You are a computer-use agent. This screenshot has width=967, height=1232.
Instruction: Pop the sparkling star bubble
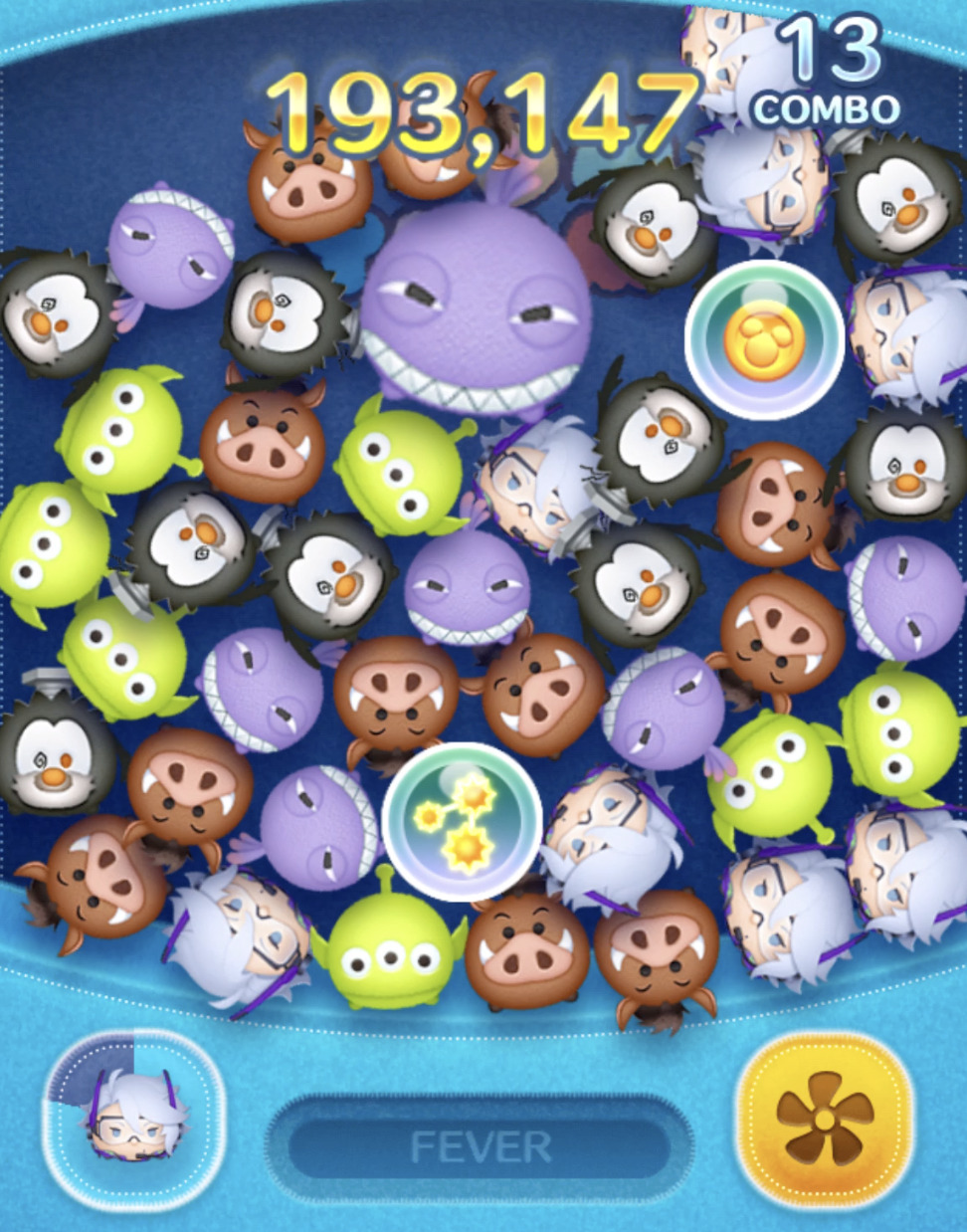(462, 822)
